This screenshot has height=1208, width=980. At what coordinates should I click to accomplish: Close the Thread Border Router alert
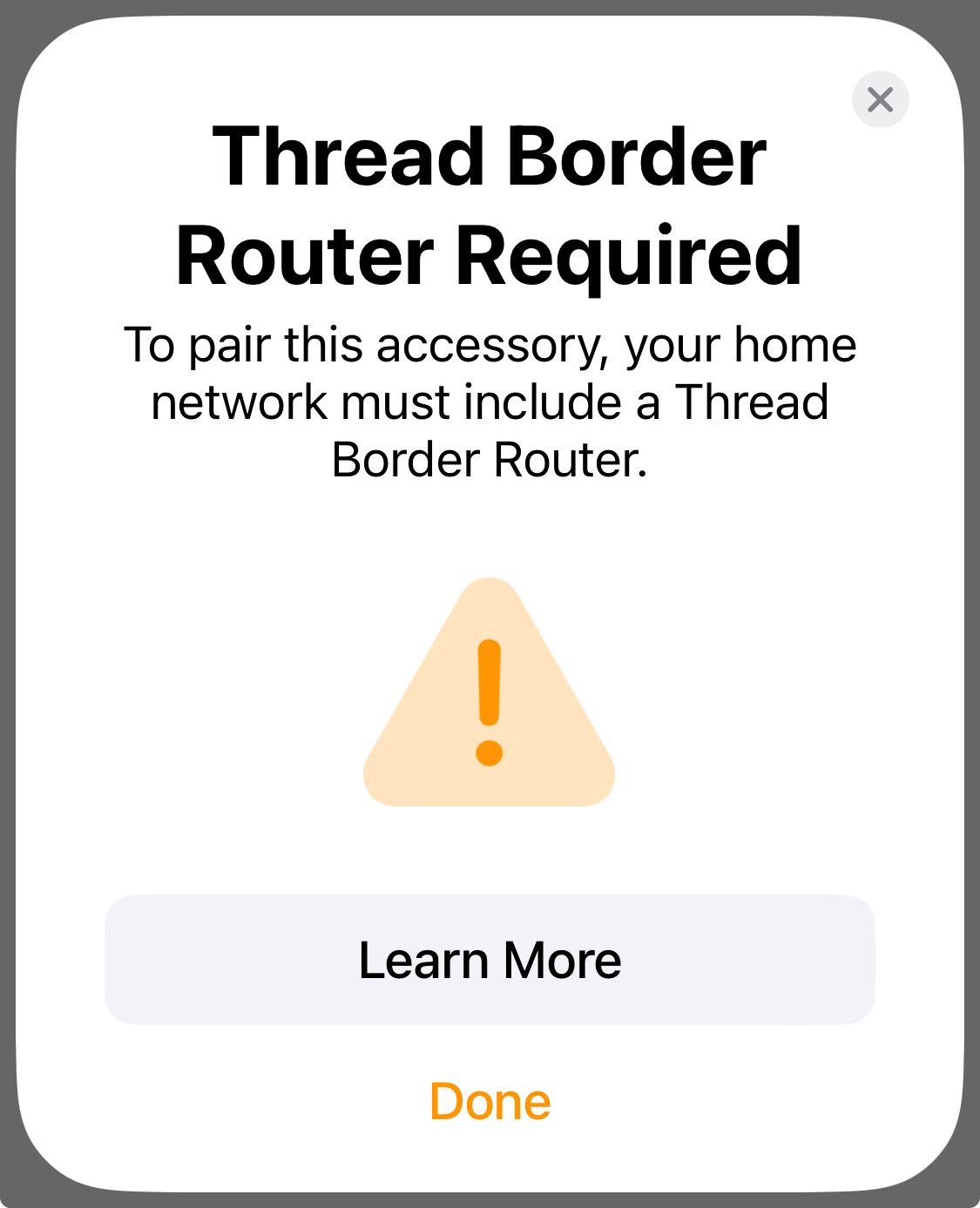[881, 99]
